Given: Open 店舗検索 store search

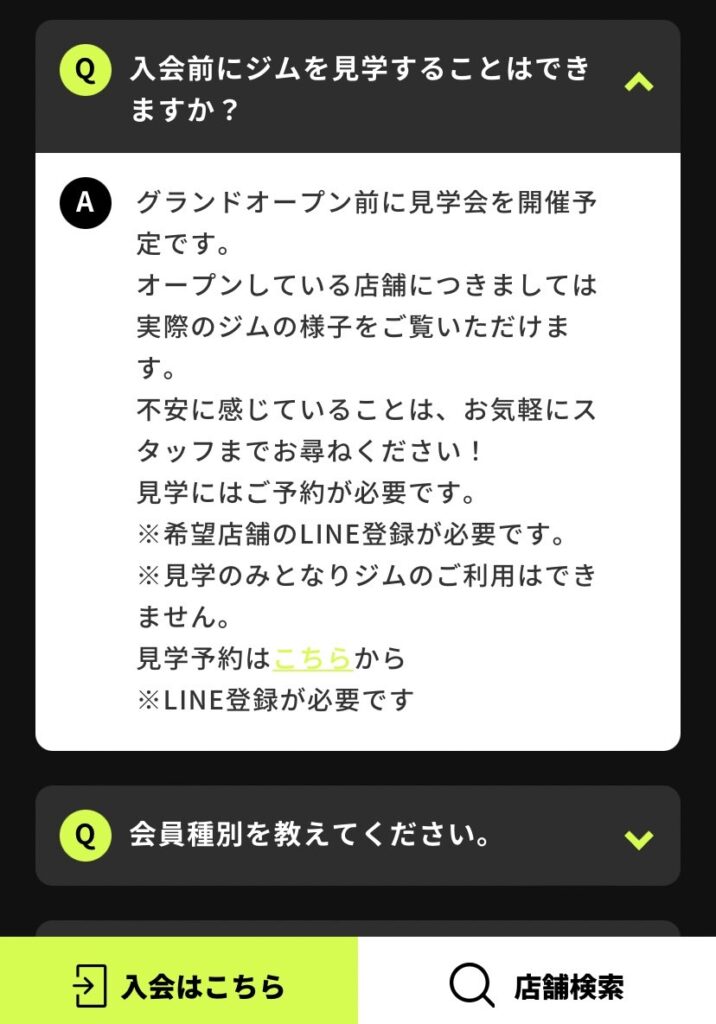Looking at the screenshot, I should point(537,985).
